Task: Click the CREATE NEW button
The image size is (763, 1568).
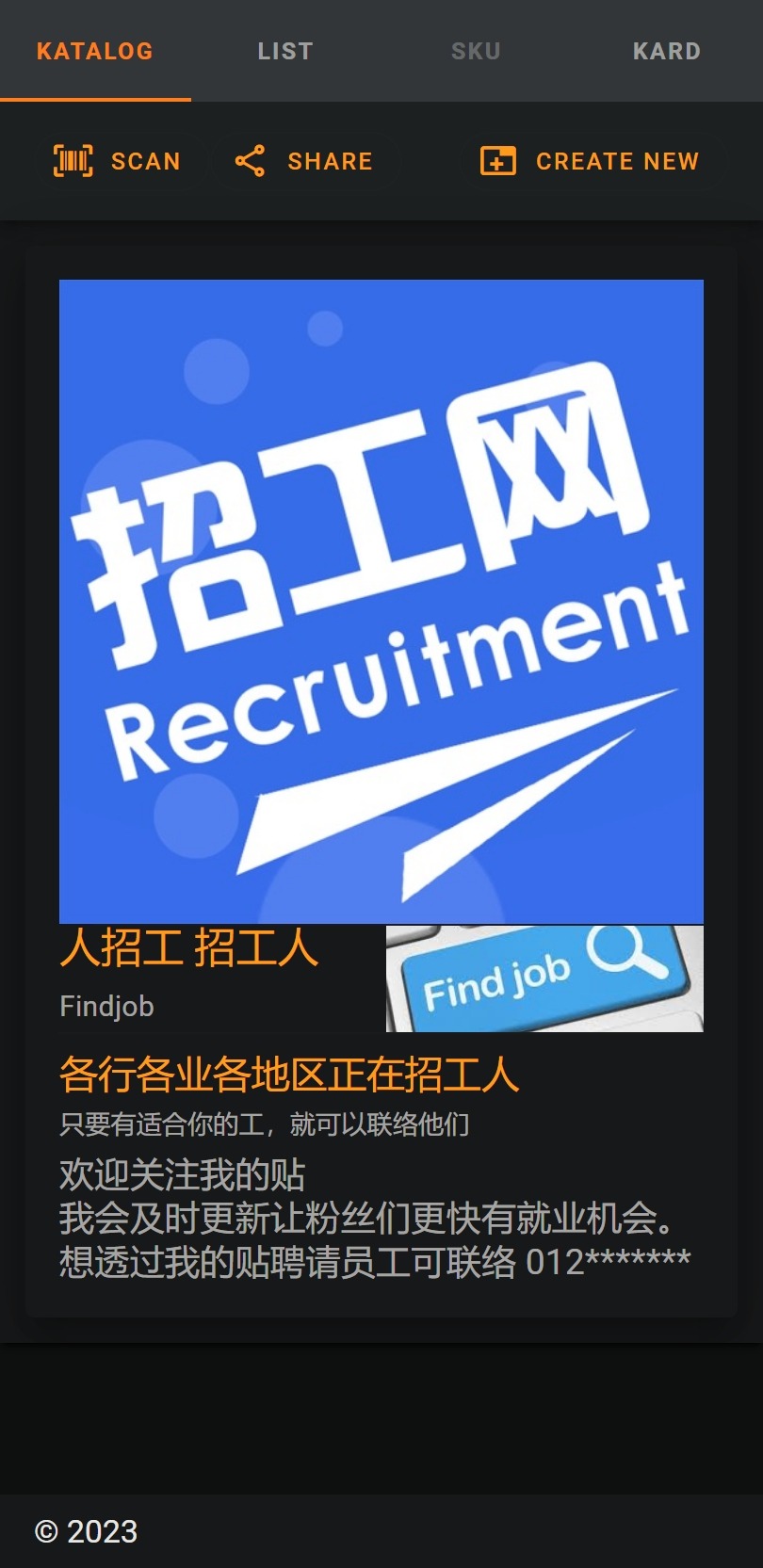Action: (588, 161)
